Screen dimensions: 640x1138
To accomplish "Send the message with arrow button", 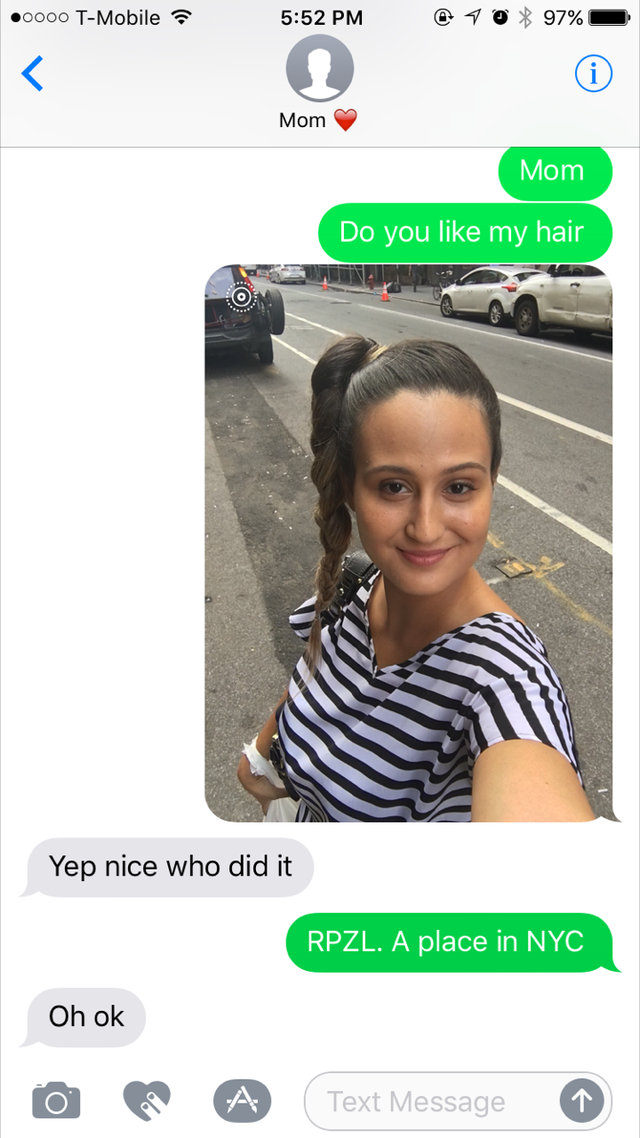I will pos(582,1101).
